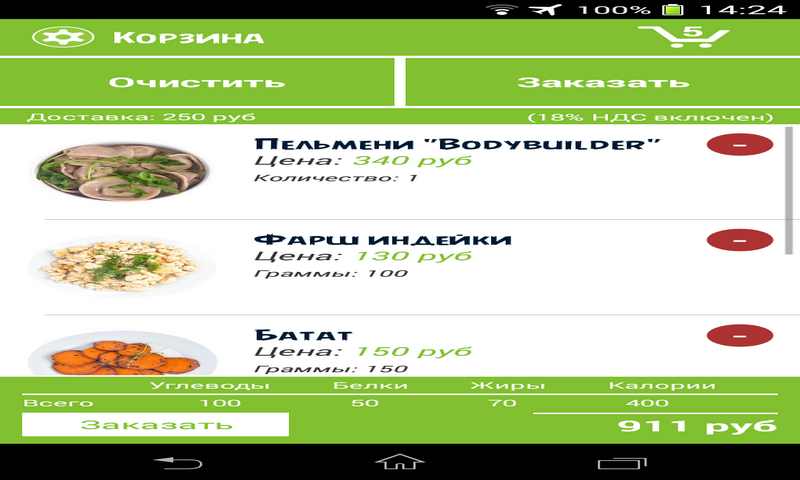
Task: Go back using system back button
Action: (x=176, y=462)
